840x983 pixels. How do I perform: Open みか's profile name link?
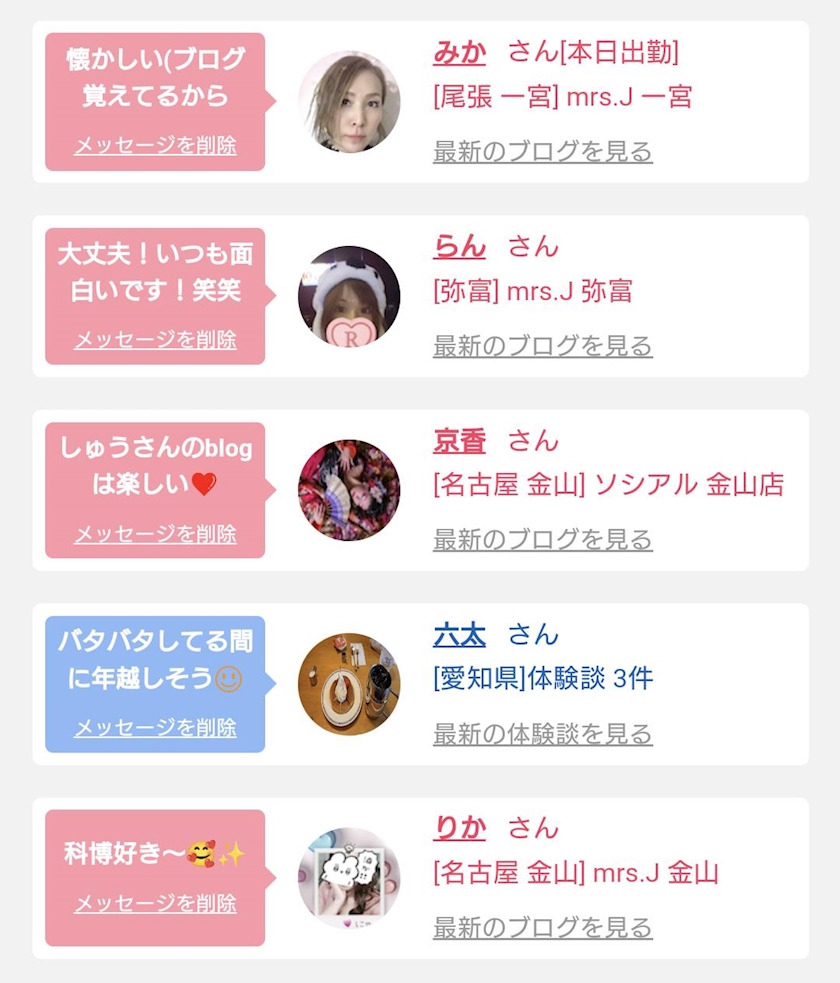[459, 53]
